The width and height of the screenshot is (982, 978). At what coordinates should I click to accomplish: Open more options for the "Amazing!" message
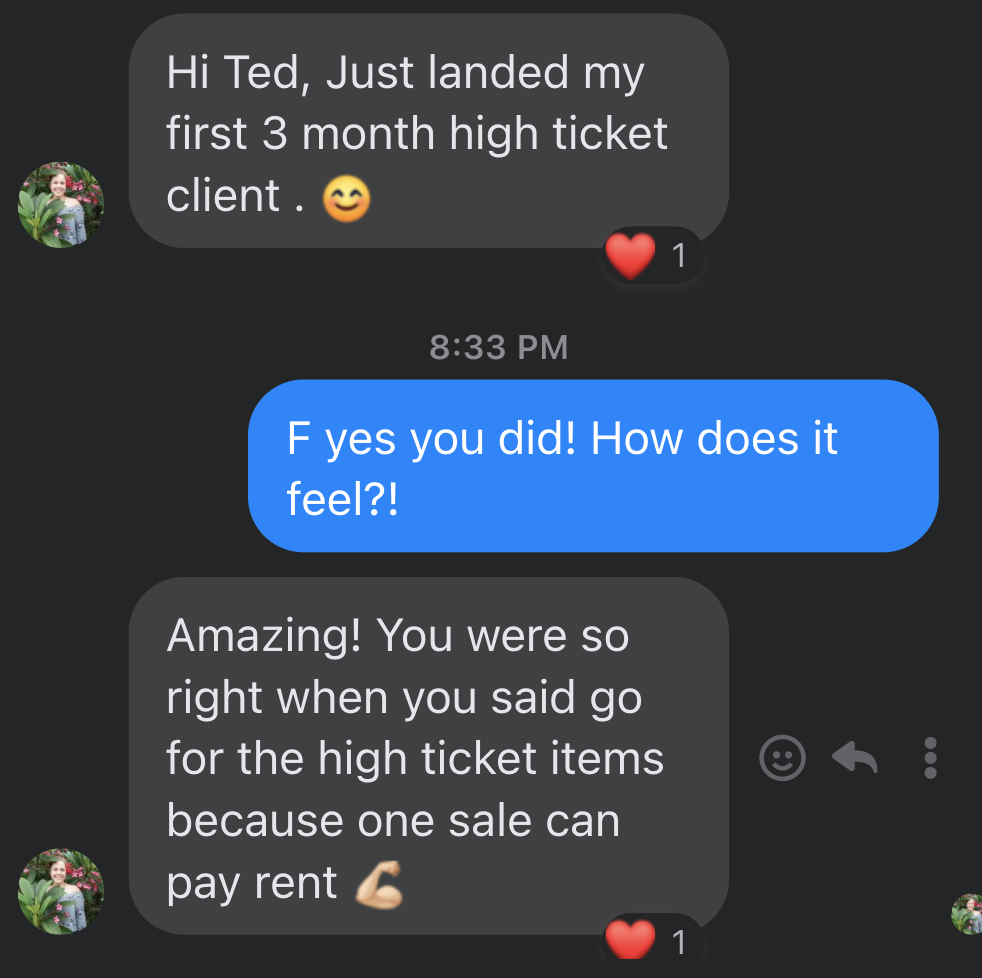point(930,758)
